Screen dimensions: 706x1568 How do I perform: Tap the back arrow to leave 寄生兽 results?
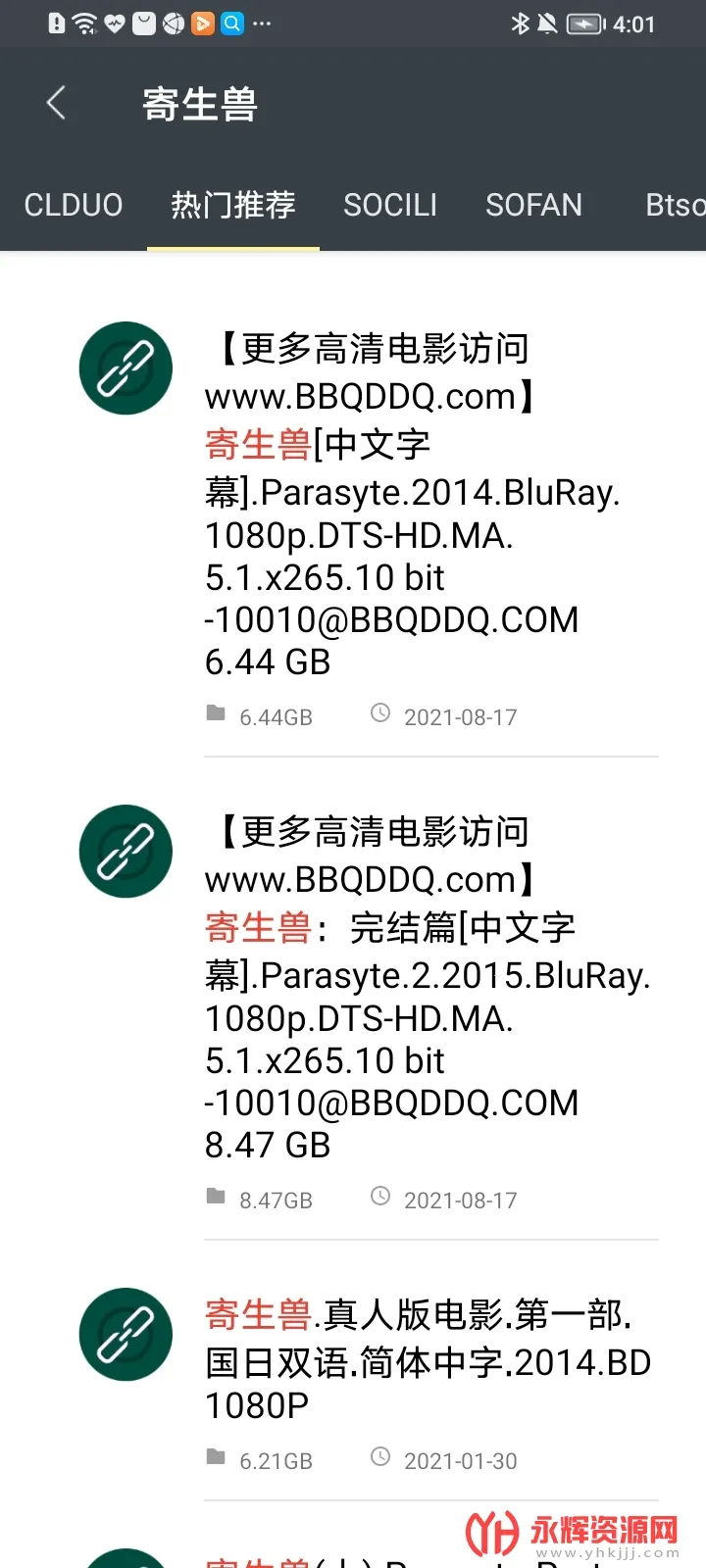click(56, 102)
